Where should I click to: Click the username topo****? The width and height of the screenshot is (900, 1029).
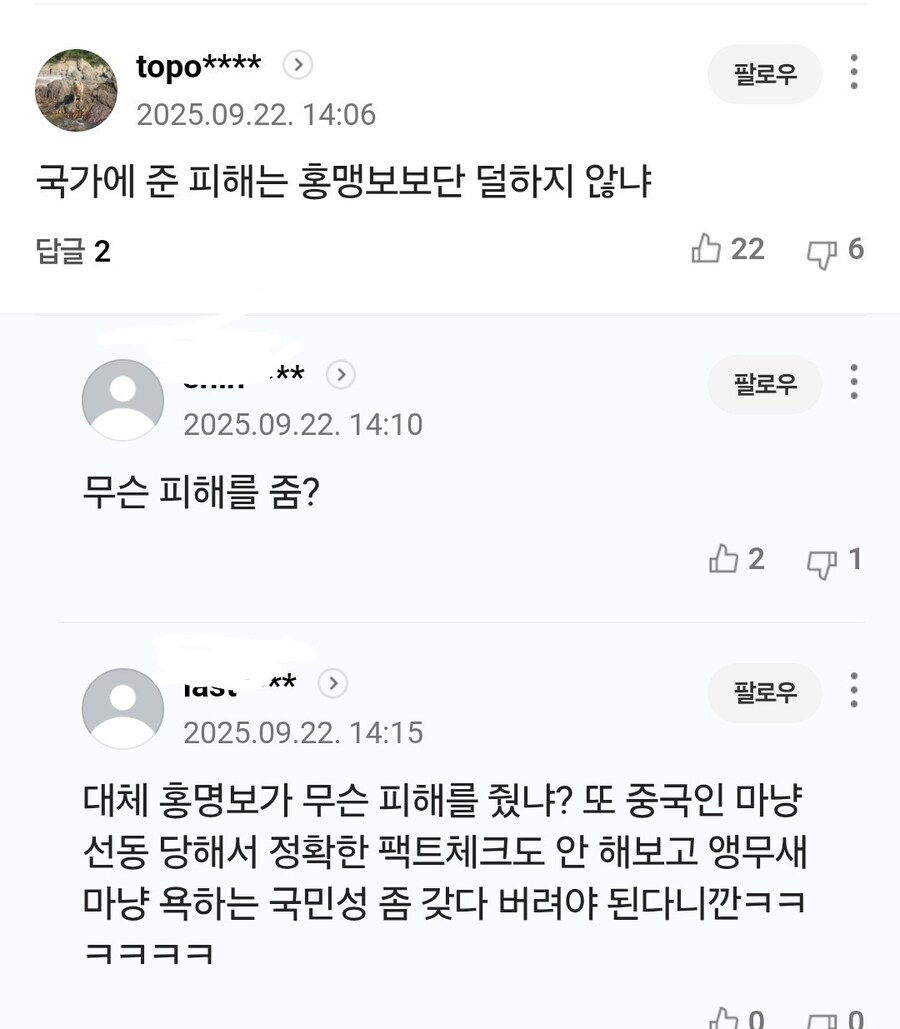click(x=197, y=67)
